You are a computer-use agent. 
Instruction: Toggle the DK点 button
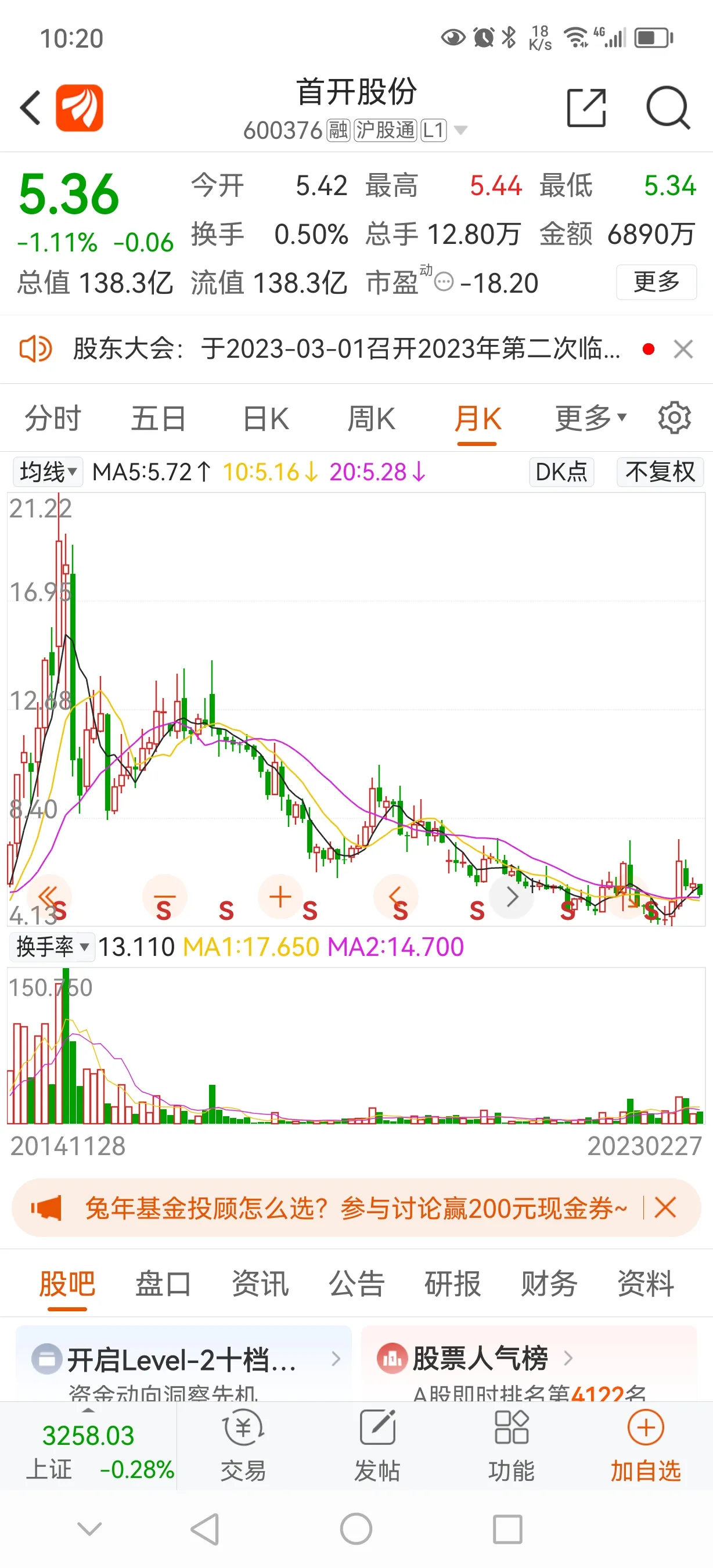[x=561, y=472]
